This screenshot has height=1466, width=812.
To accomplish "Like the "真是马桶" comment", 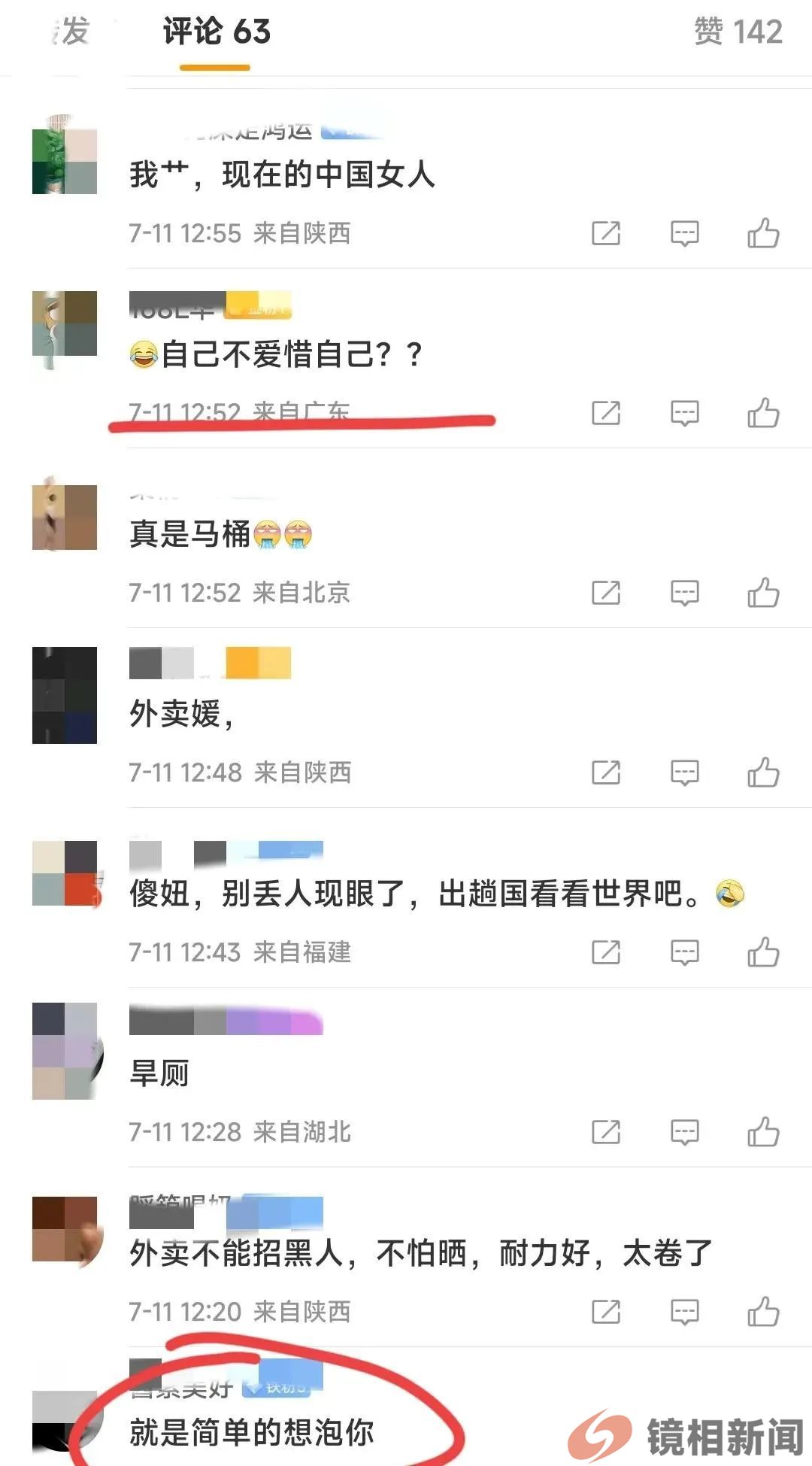I will (x=761, y=592).
